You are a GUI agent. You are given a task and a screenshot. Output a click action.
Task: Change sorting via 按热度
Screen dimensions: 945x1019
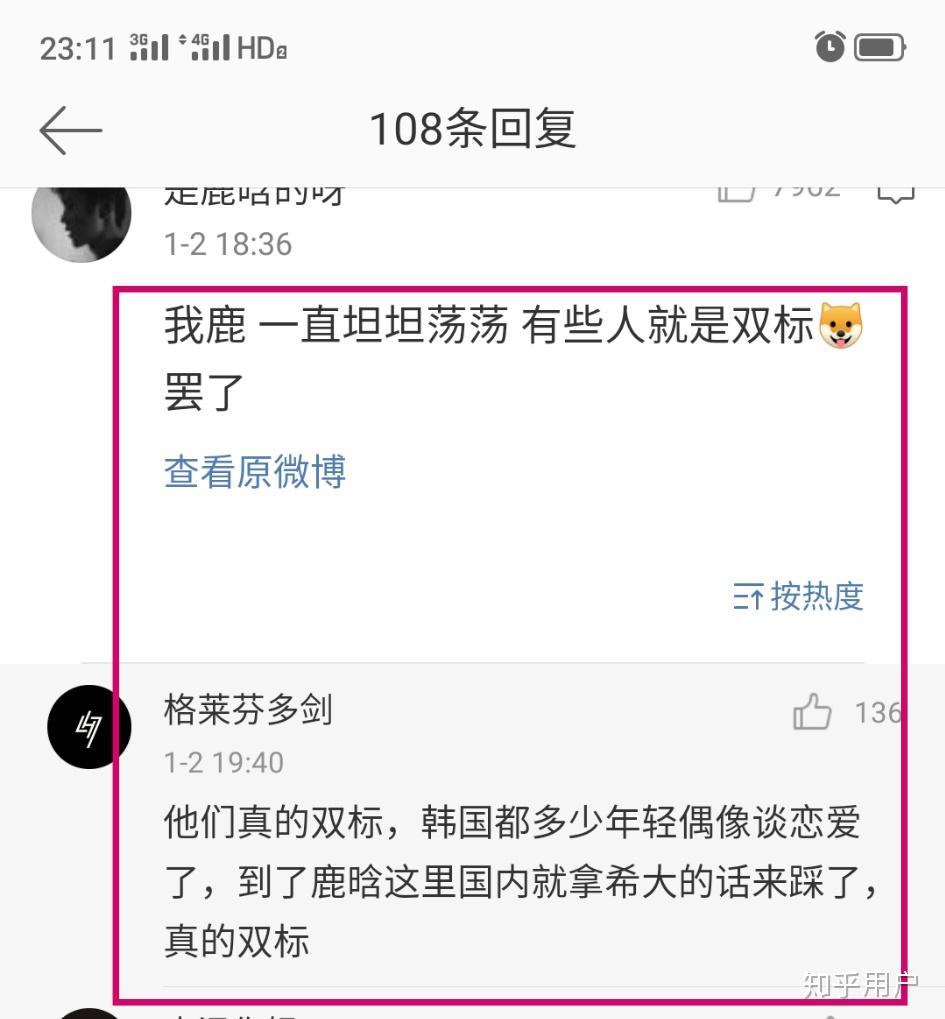(798, 597)
